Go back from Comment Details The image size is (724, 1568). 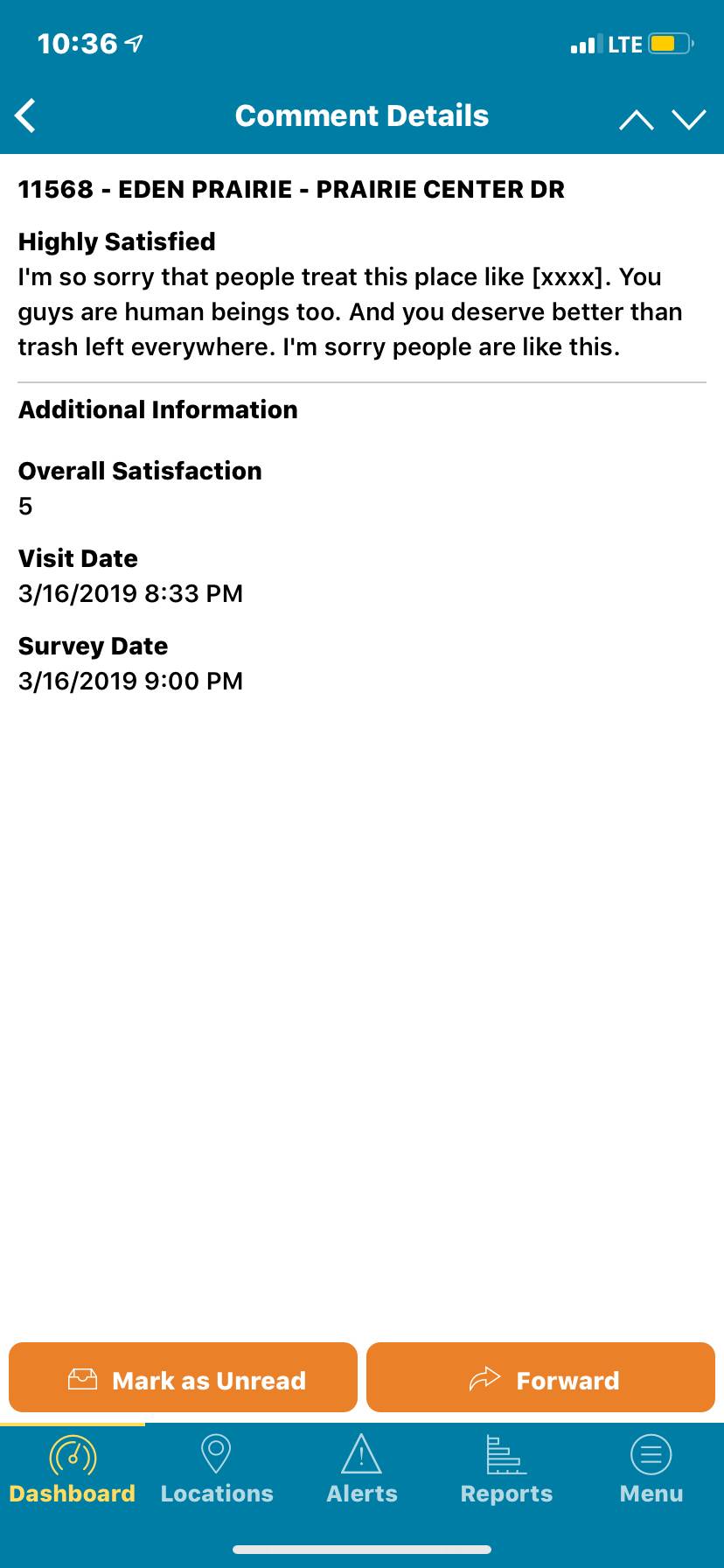coord(26,115)
